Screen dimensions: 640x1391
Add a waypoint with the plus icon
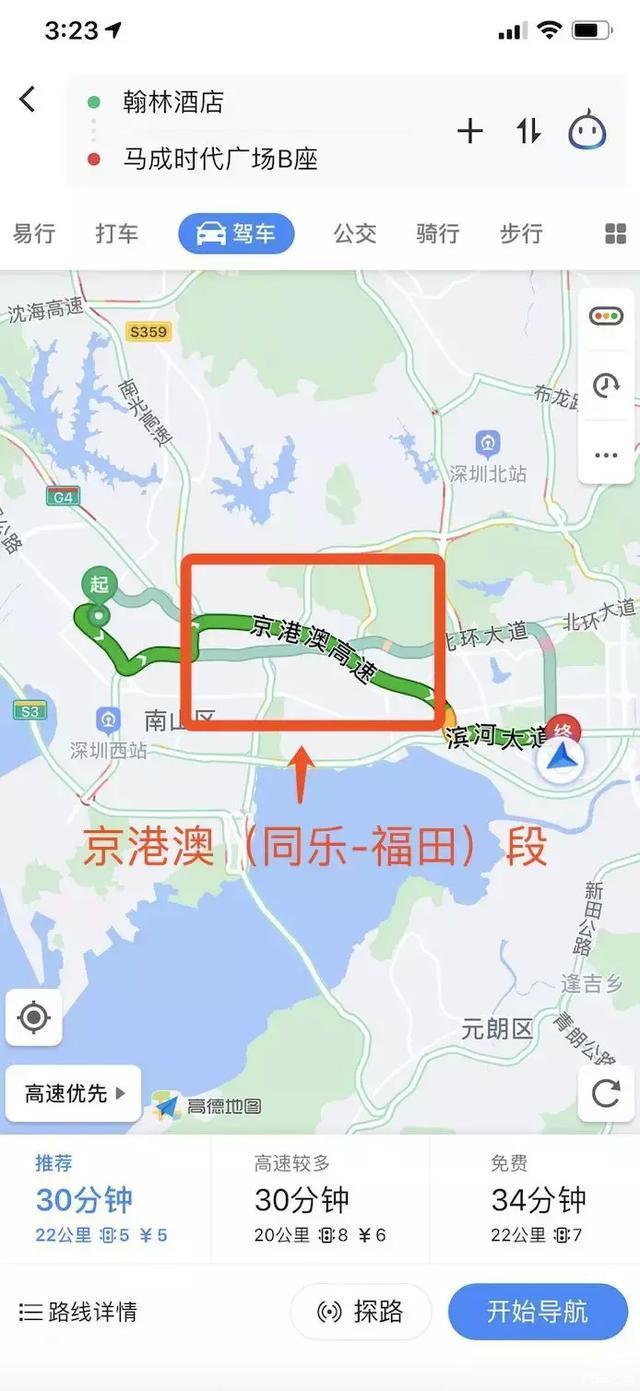coord(469,130)
